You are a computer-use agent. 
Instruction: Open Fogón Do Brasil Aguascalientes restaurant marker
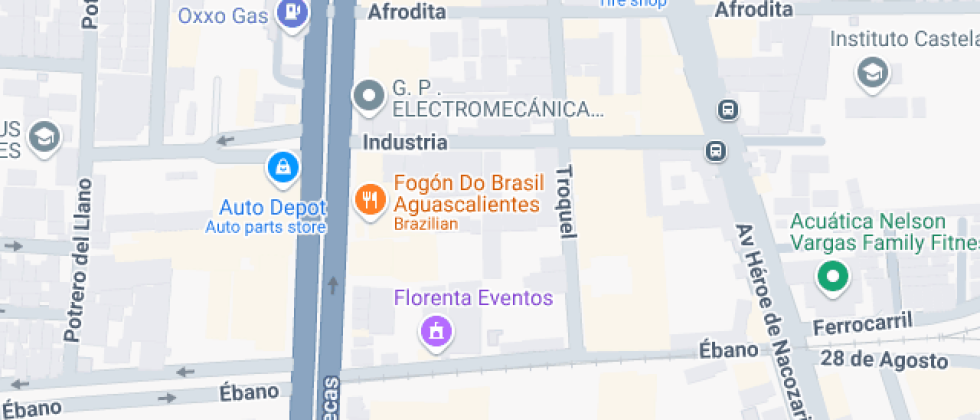pos(370,198)
